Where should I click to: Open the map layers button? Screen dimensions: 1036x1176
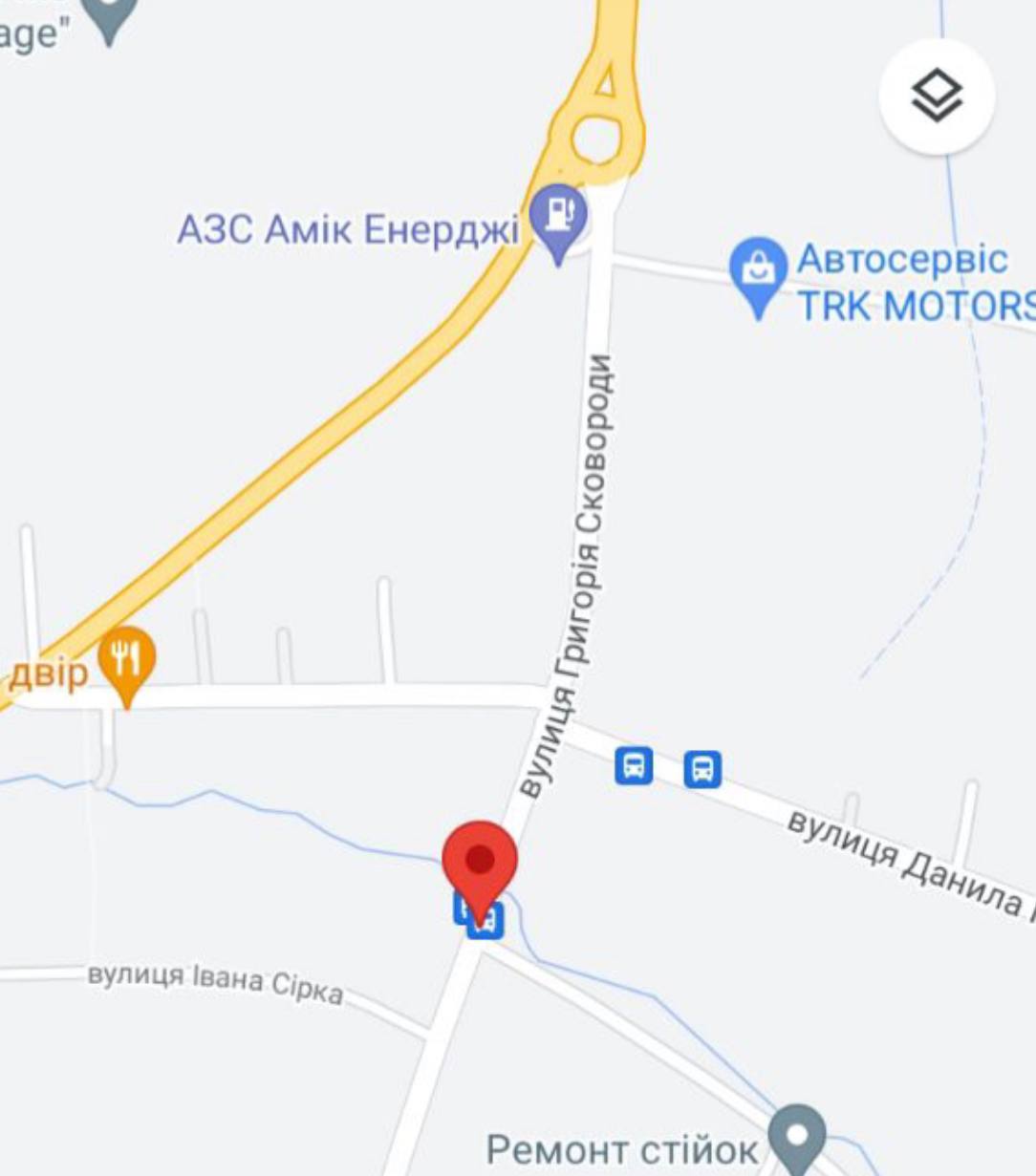[x=936, y=96]
